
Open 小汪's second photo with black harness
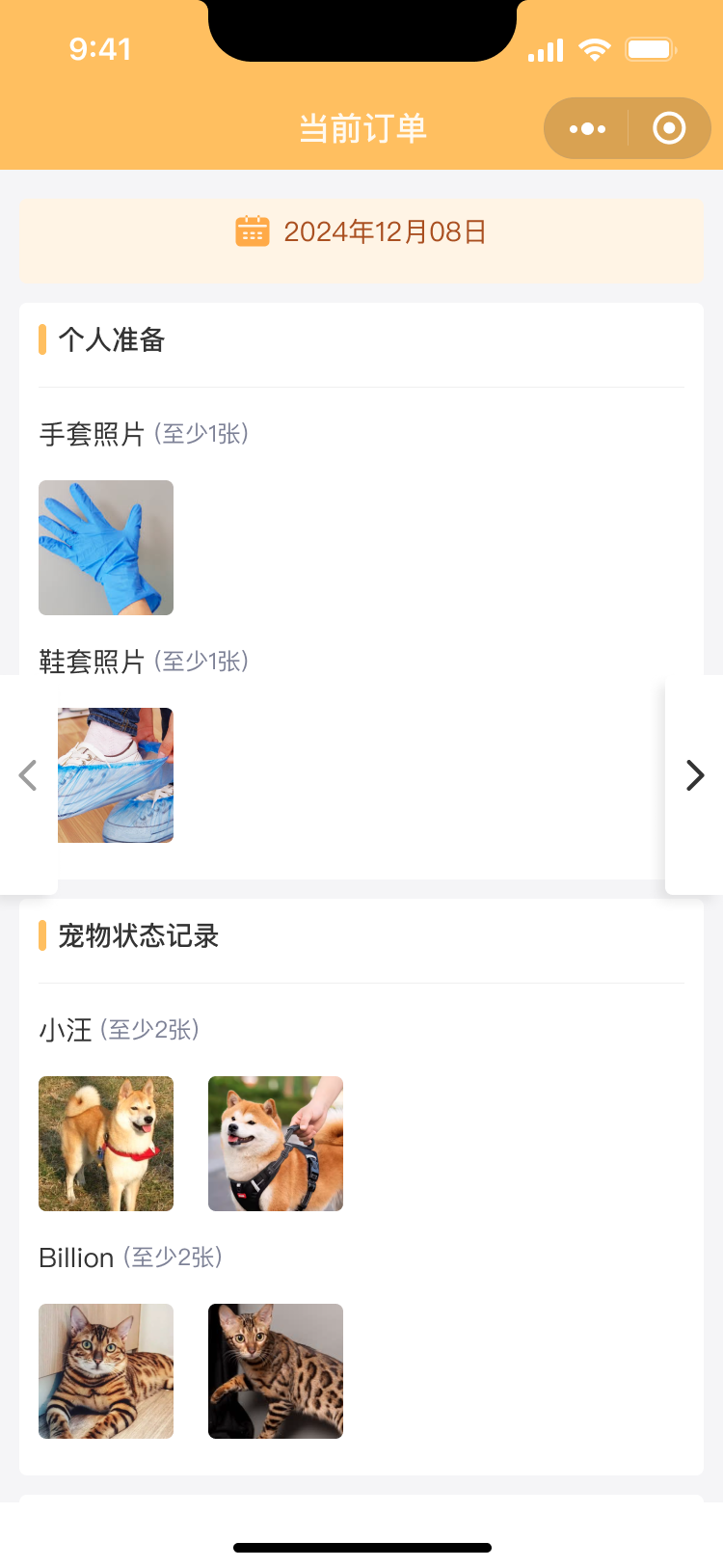[x=276, y=1144]
